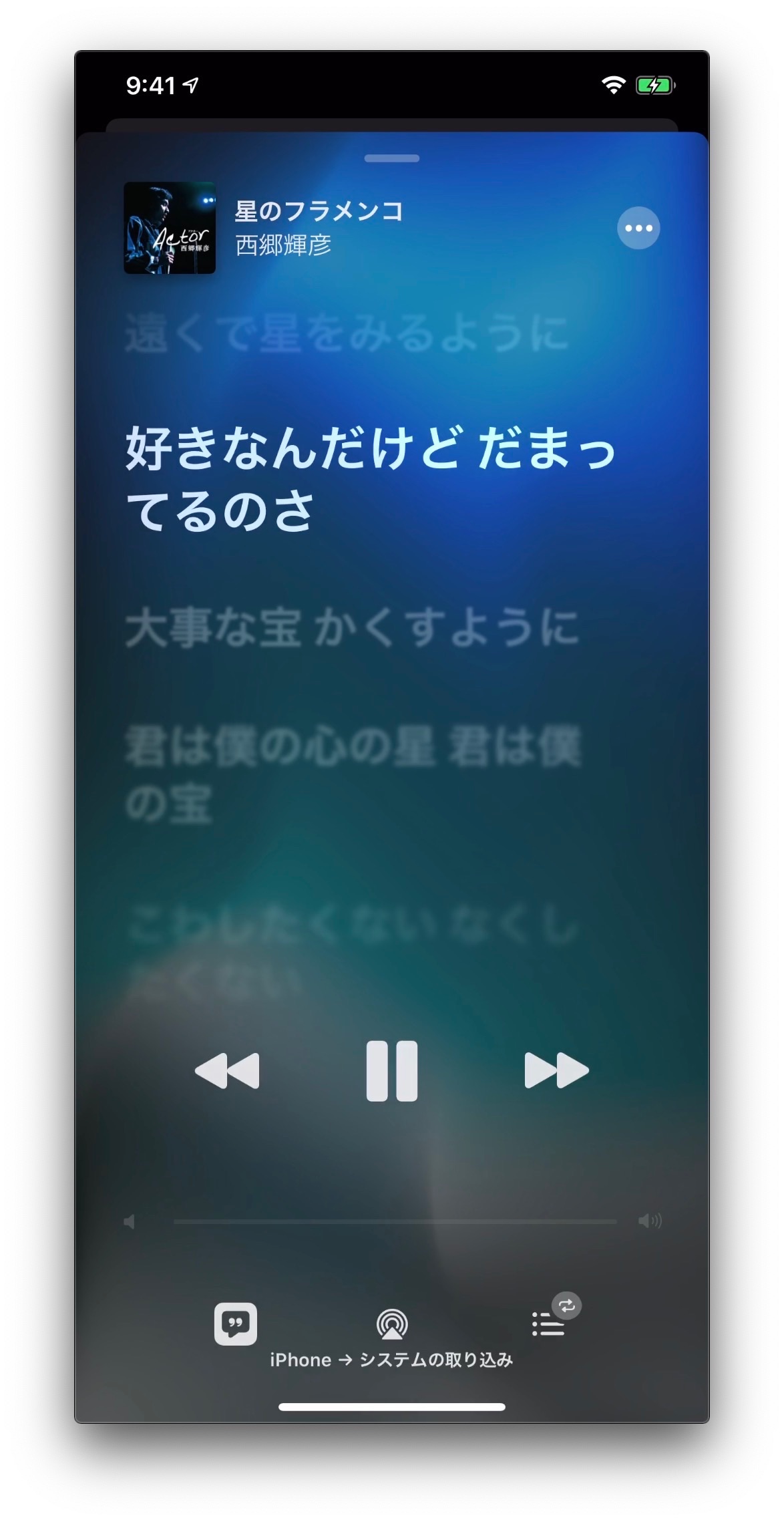Pause the current song
Viewport: 784px width, 1522px height.
click(x=392, y=1070)
